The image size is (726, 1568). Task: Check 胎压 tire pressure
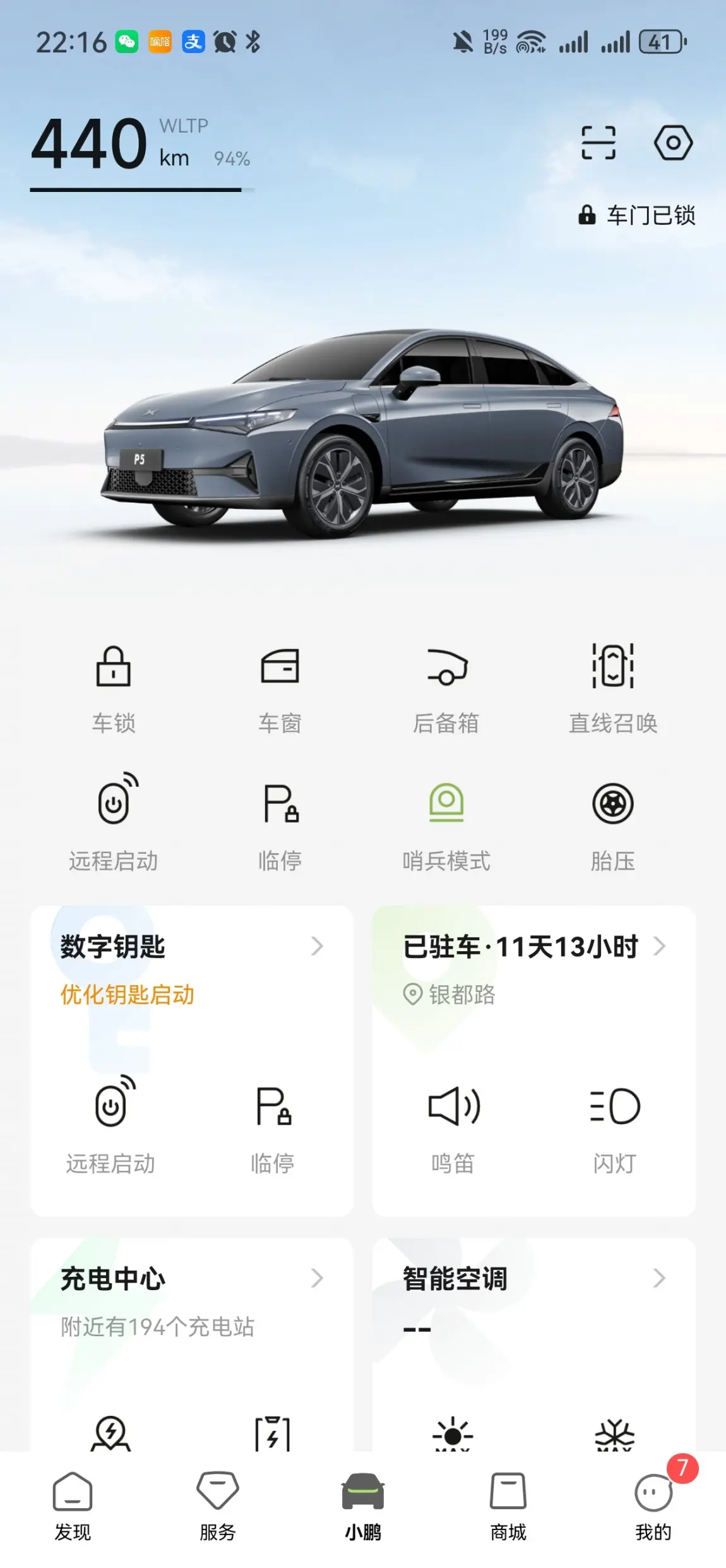(613, 825)
